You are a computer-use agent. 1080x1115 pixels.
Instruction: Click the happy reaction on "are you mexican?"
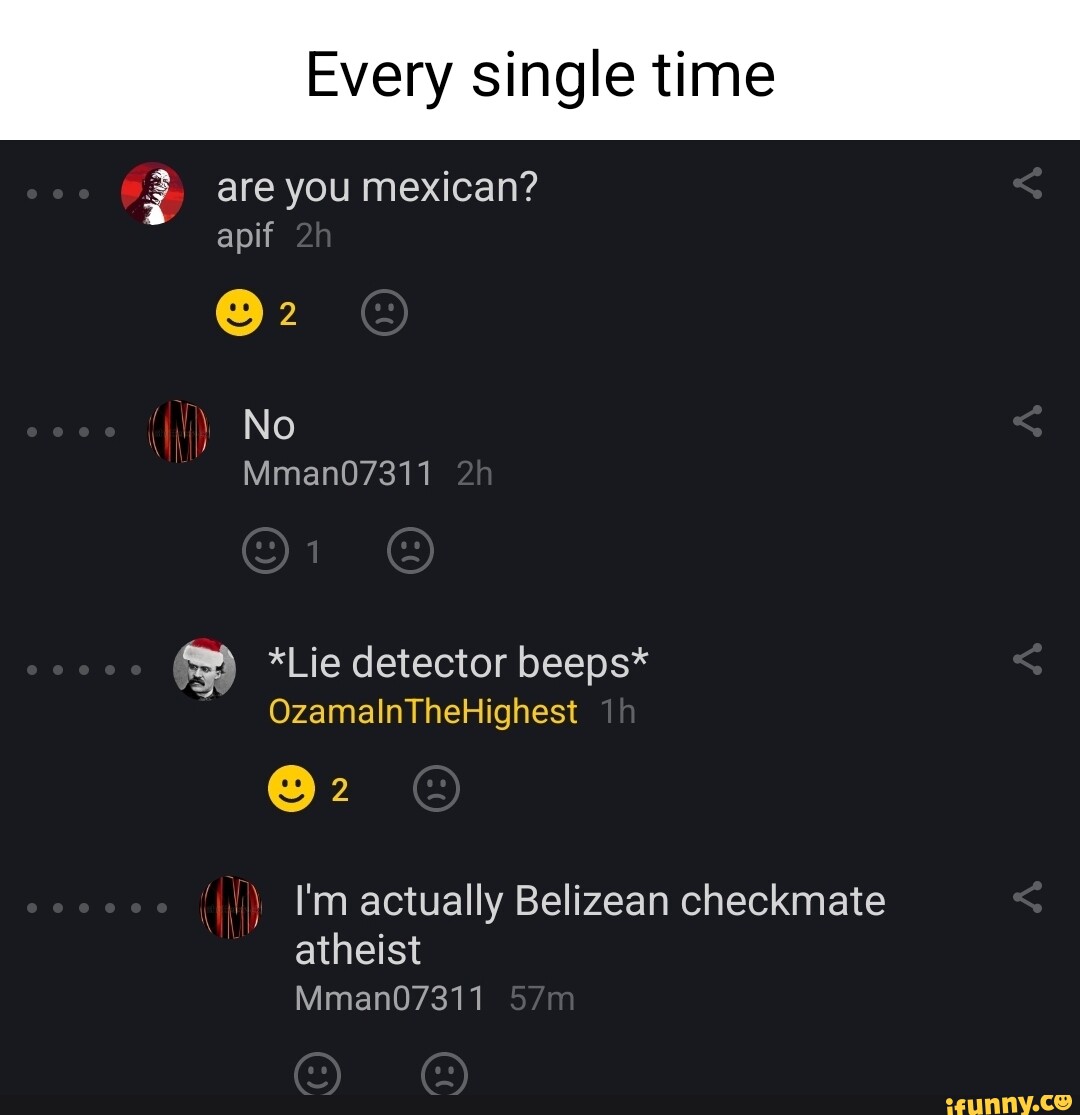point(238,311)
